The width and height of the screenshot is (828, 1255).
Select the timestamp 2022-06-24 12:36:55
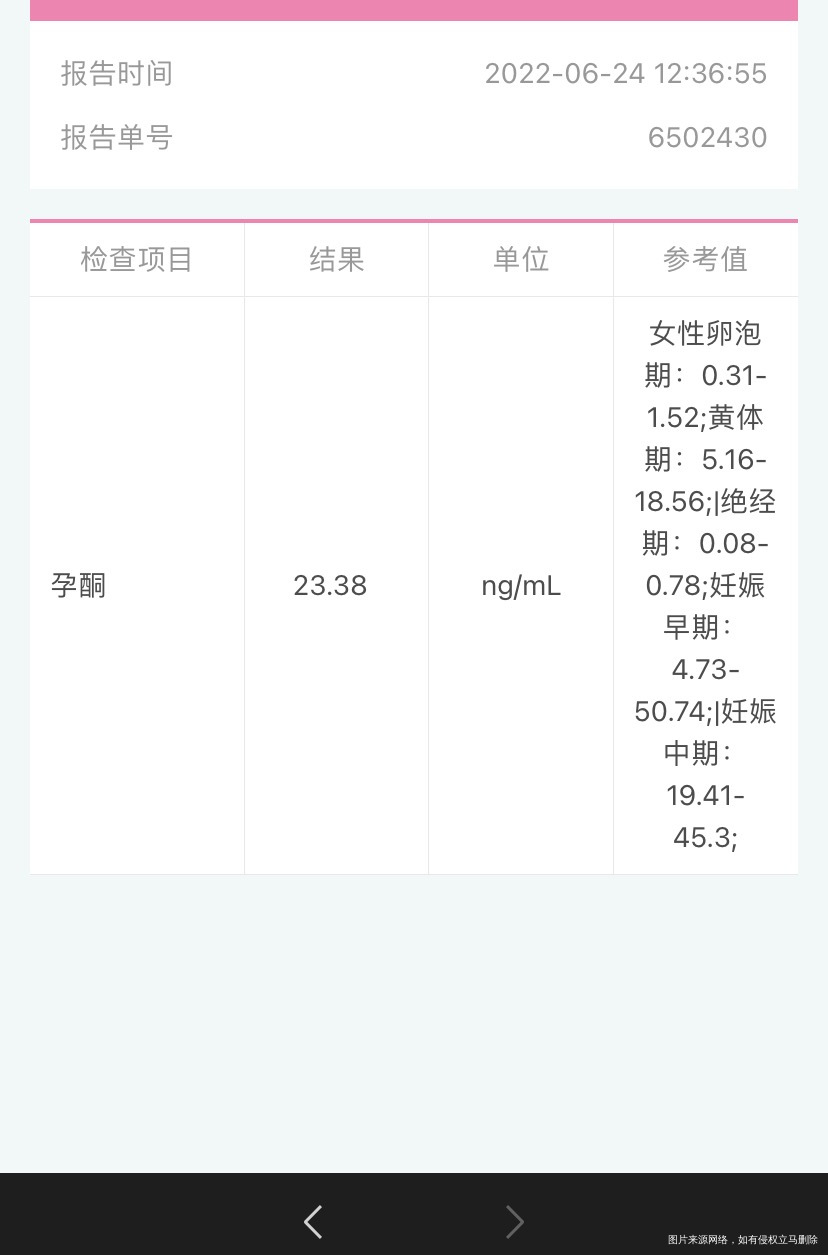coord(626,73)
